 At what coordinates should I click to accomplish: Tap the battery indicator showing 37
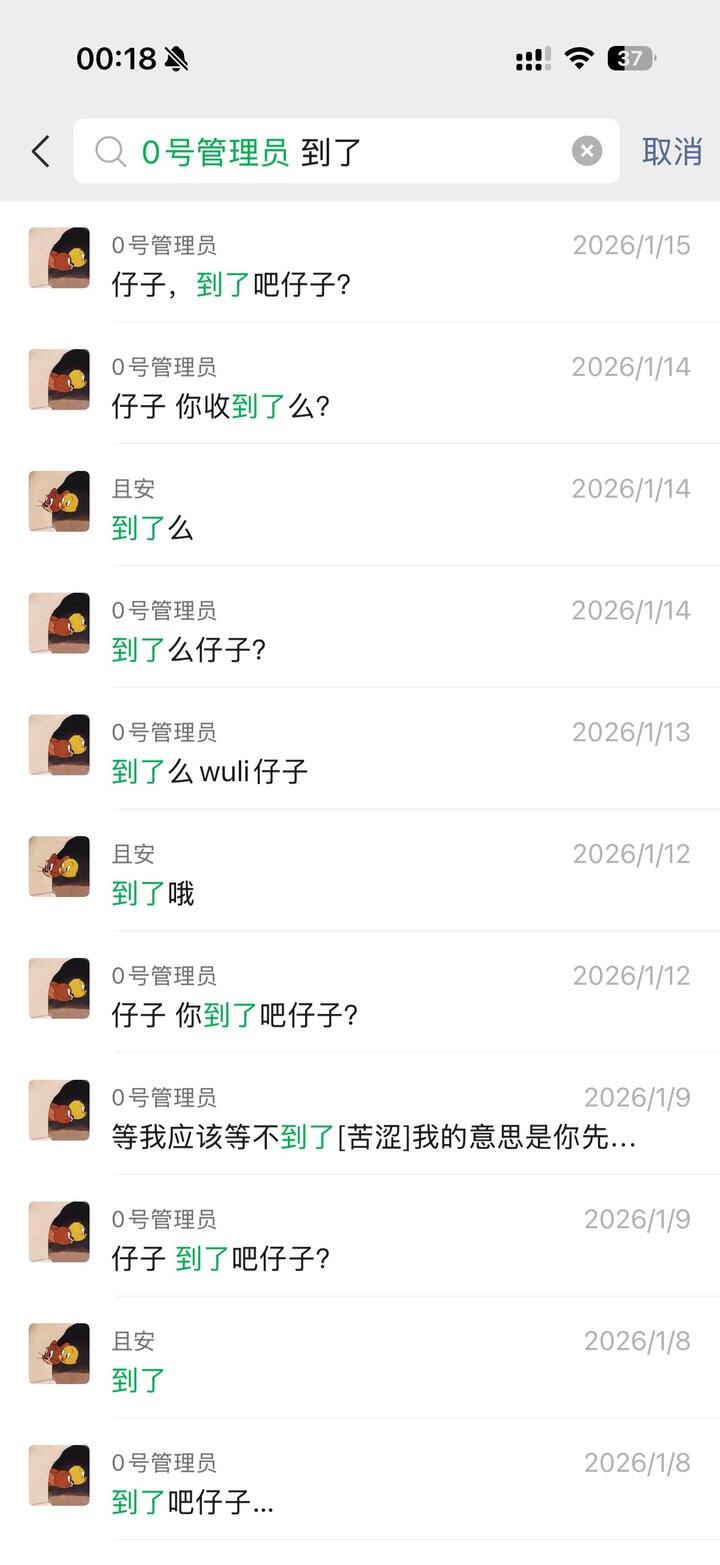631,58
